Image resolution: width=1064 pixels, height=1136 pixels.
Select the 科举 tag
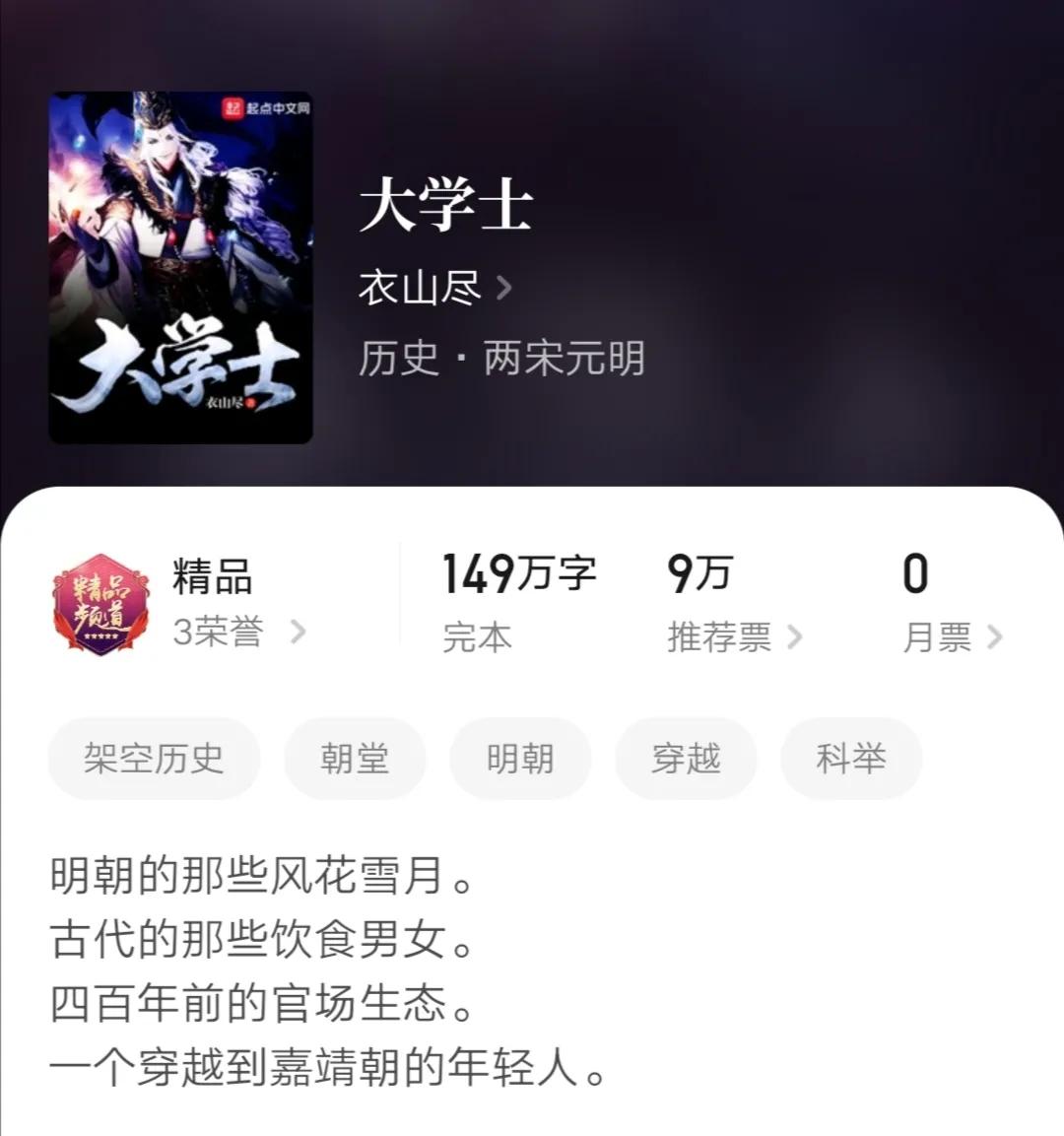click(x=849, y=758)
